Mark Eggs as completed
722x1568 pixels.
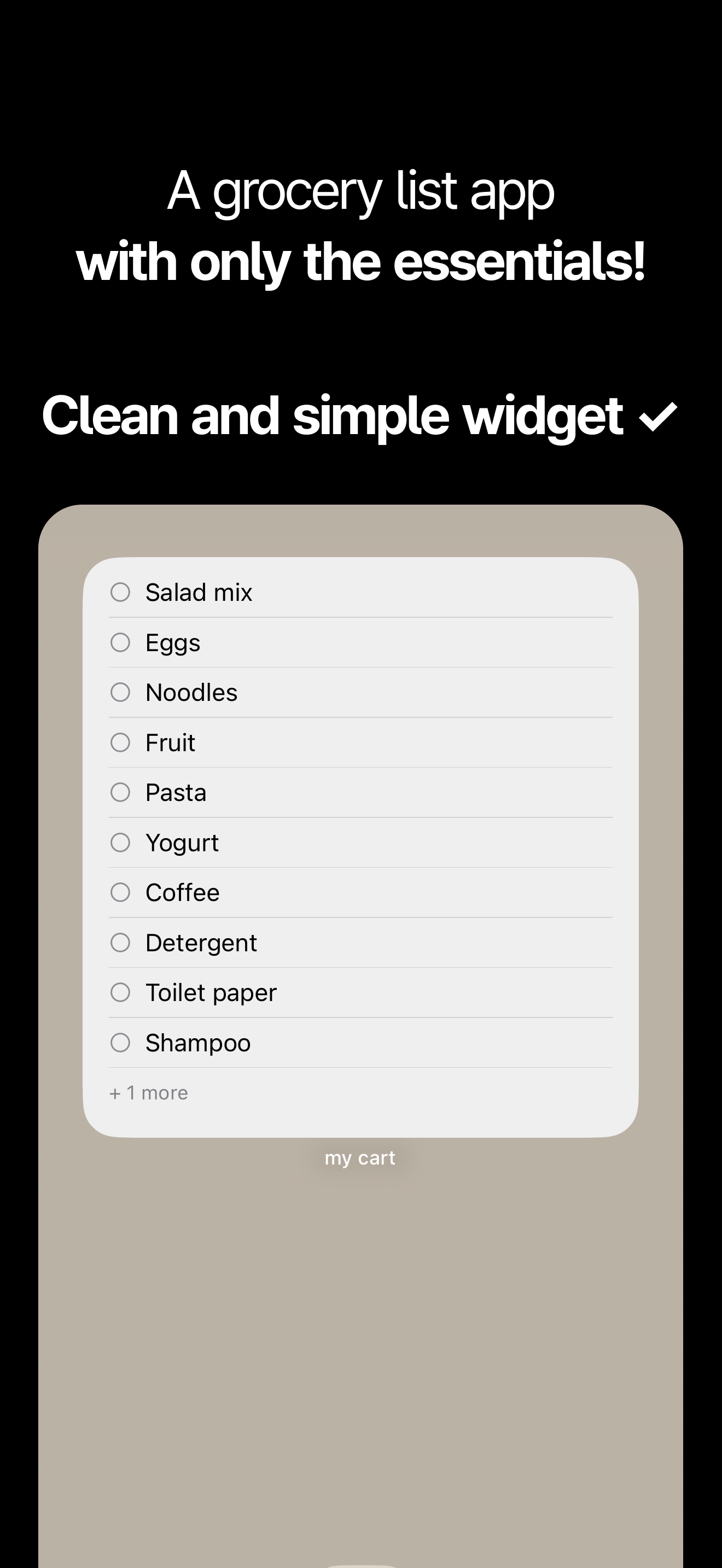coord(120,641)
